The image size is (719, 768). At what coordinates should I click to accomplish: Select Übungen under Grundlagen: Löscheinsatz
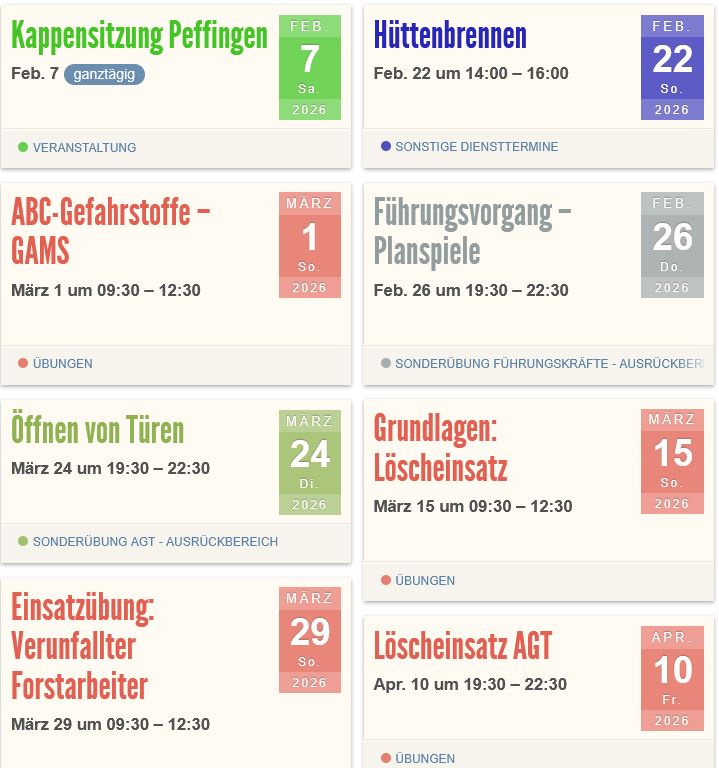click(425, 580)
